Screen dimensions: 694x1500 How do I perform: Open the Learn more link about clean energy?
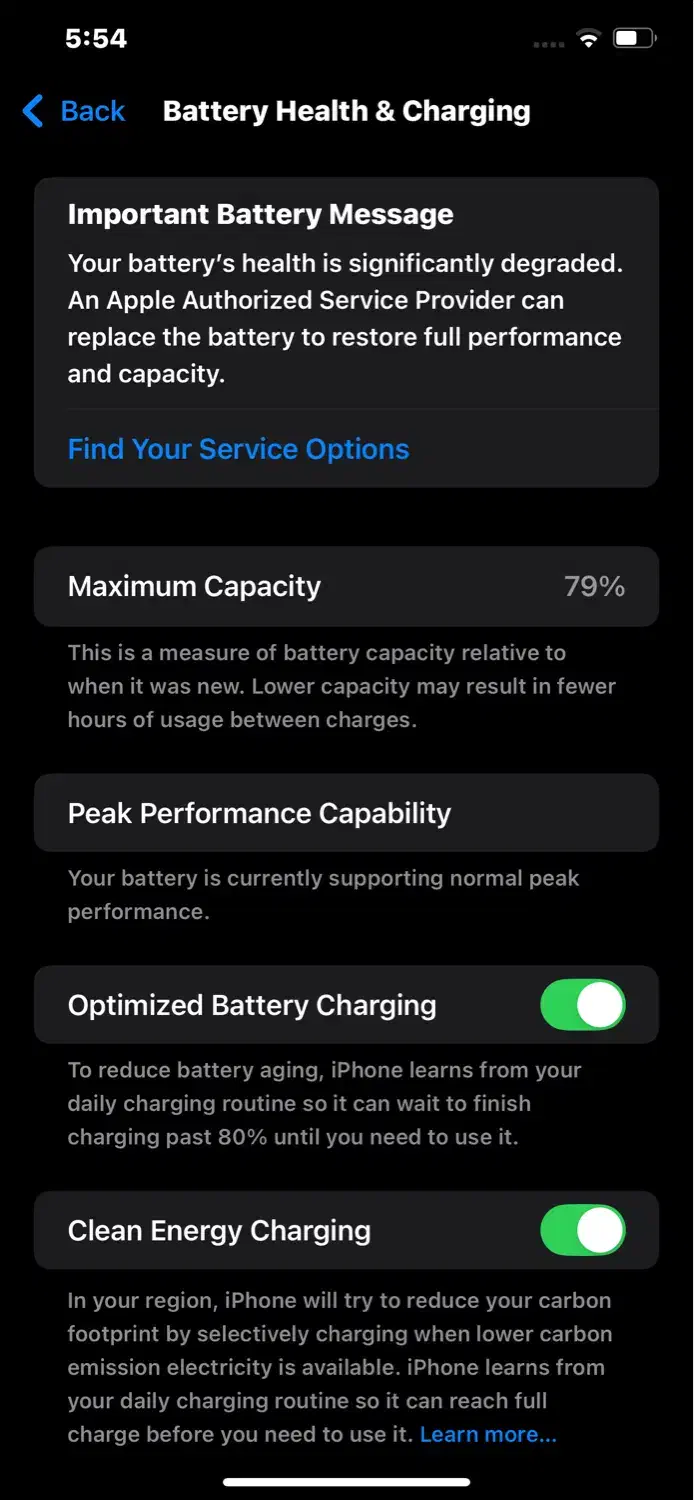pos(488,1434)
